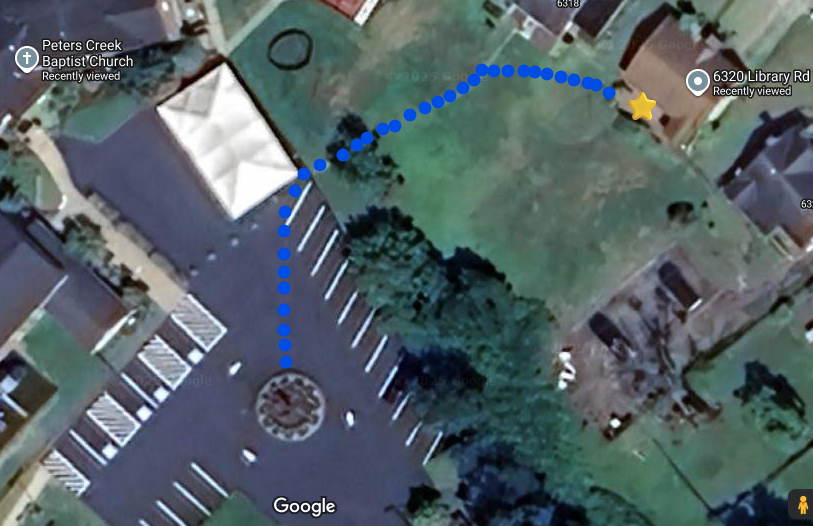Image resolution: width=813 pixels, height=526 pixels.
Task: Tap the yellow star saved place marker
Action: click(x=641, y=105)
